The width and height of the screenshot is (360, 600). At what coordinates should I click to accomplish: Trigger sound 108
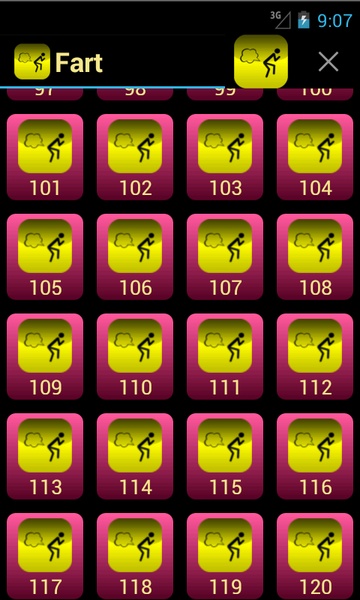pos(315,257)
